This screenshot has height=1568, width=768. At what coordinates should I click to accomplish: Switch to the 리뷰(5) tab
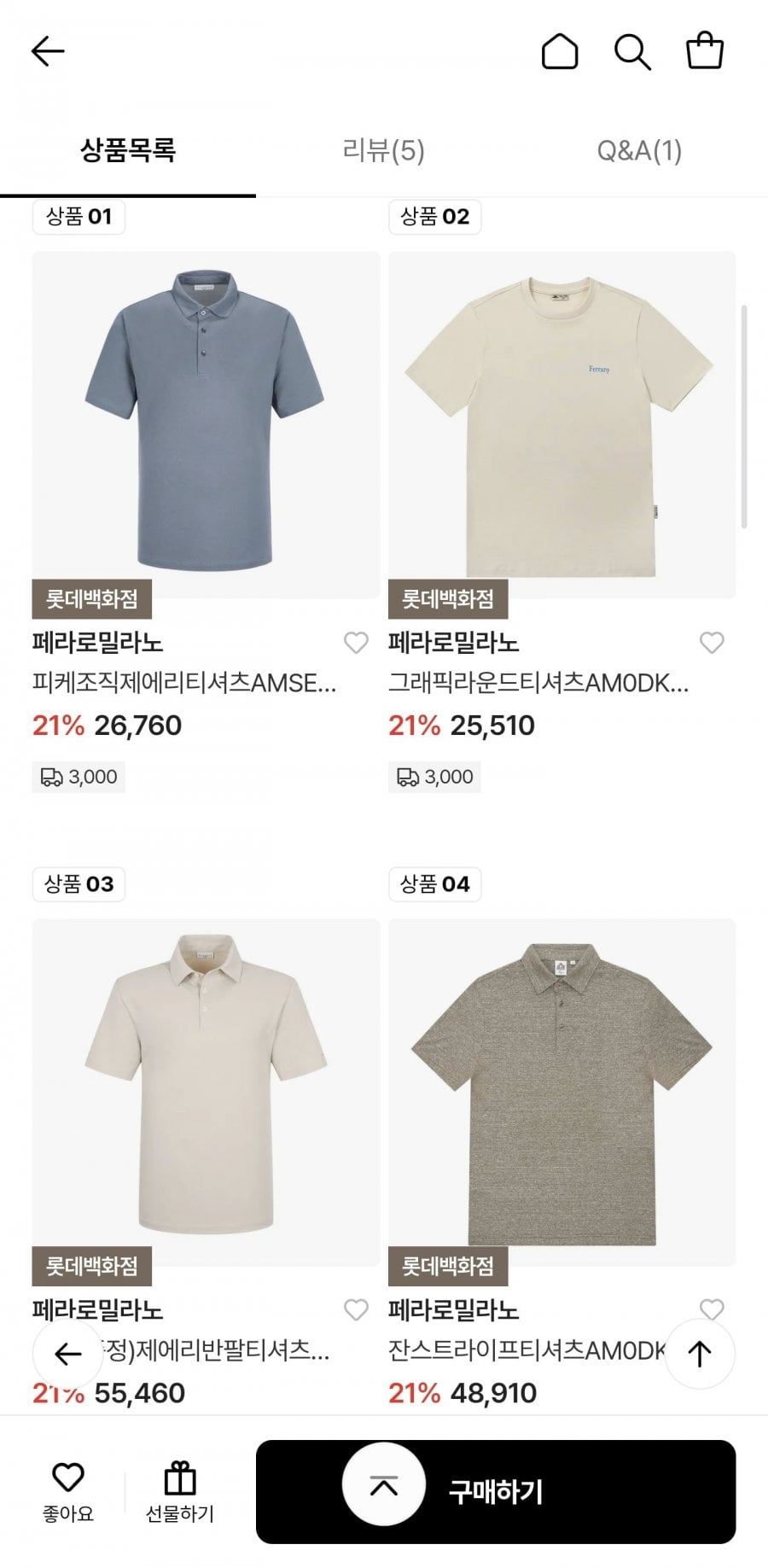tap(383, 151)
